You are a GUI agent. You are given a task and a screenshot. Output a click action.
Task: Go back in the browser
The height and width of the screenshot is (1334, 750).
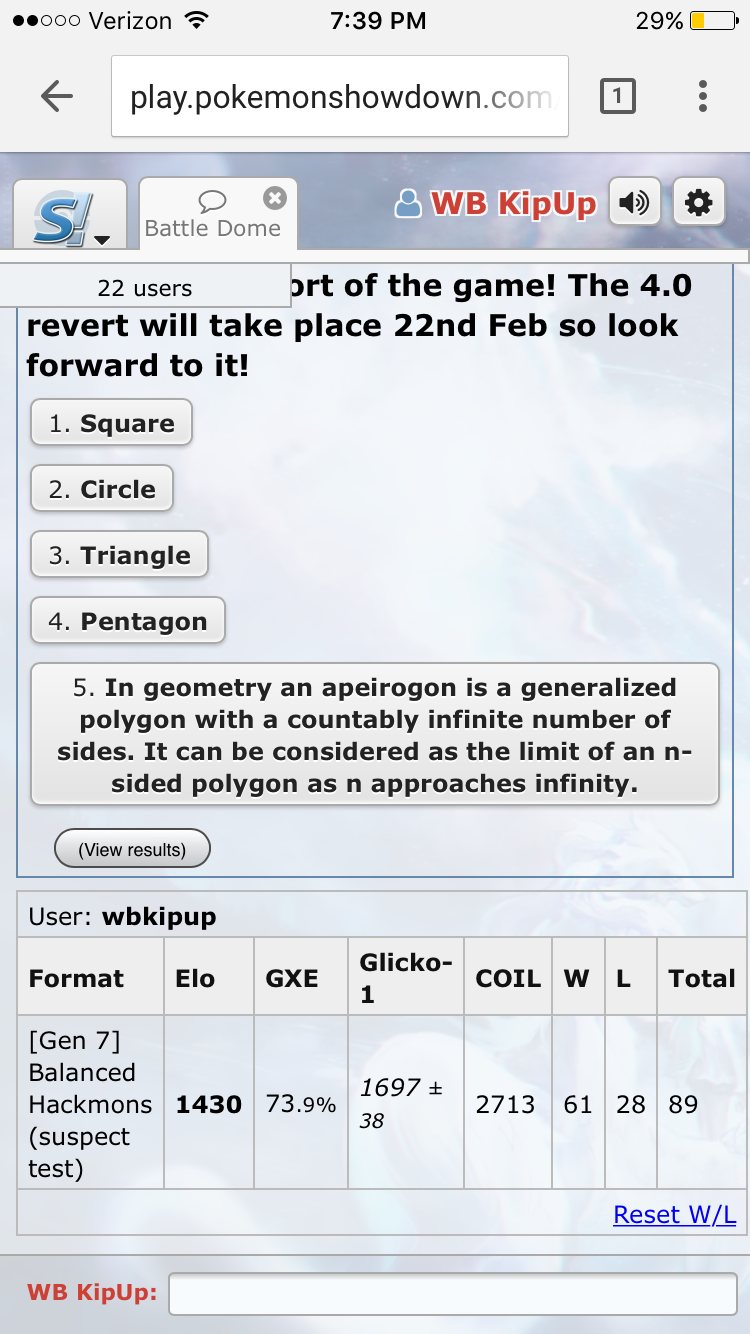pos(57,96)
